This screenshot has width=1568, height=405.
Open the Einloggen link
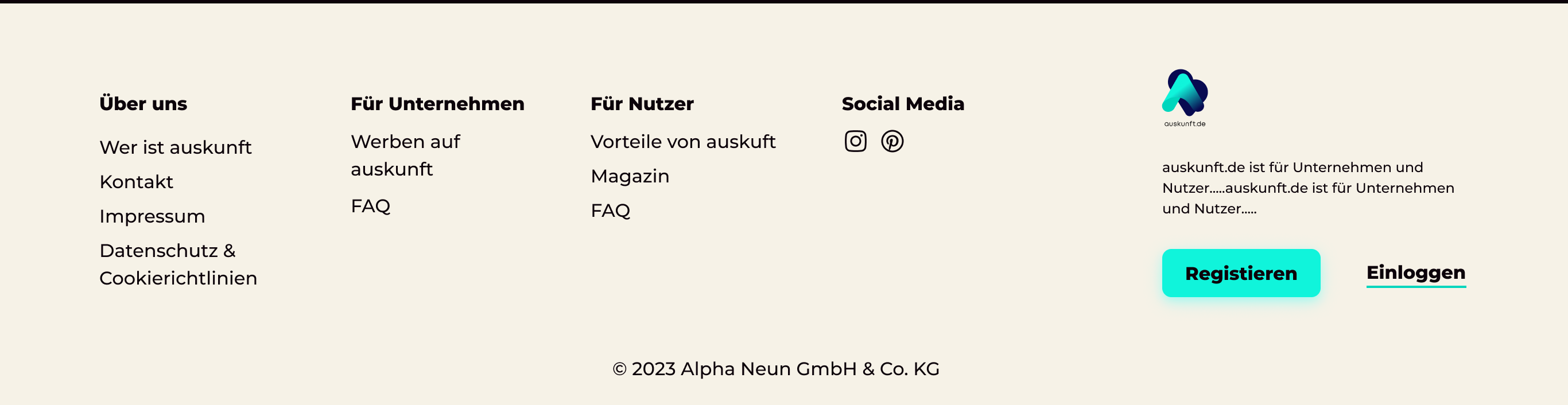click(x=1415, y=272)
